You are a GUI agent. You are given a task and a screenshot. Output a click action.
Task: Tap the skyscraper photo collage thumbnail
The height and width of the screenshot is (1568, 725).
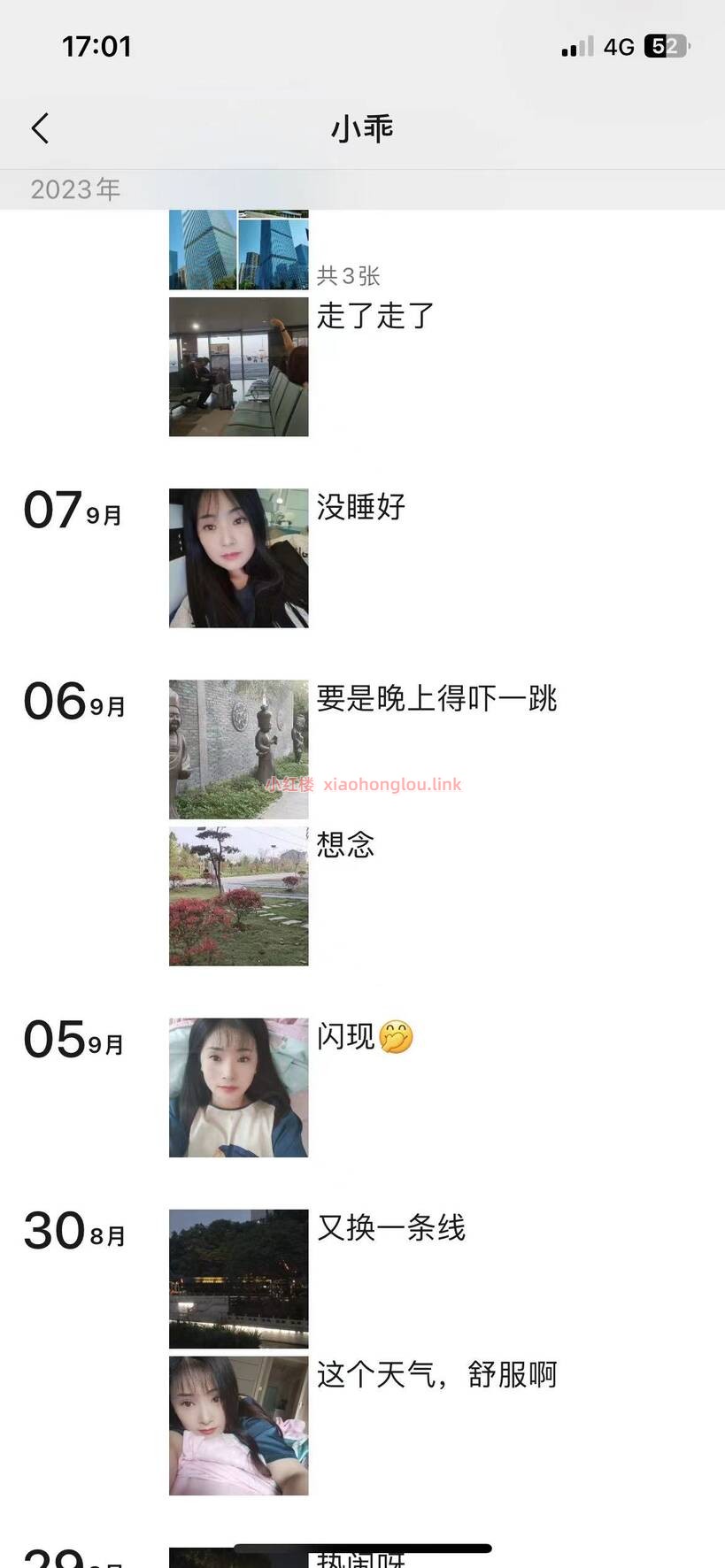tap(236, 248)
